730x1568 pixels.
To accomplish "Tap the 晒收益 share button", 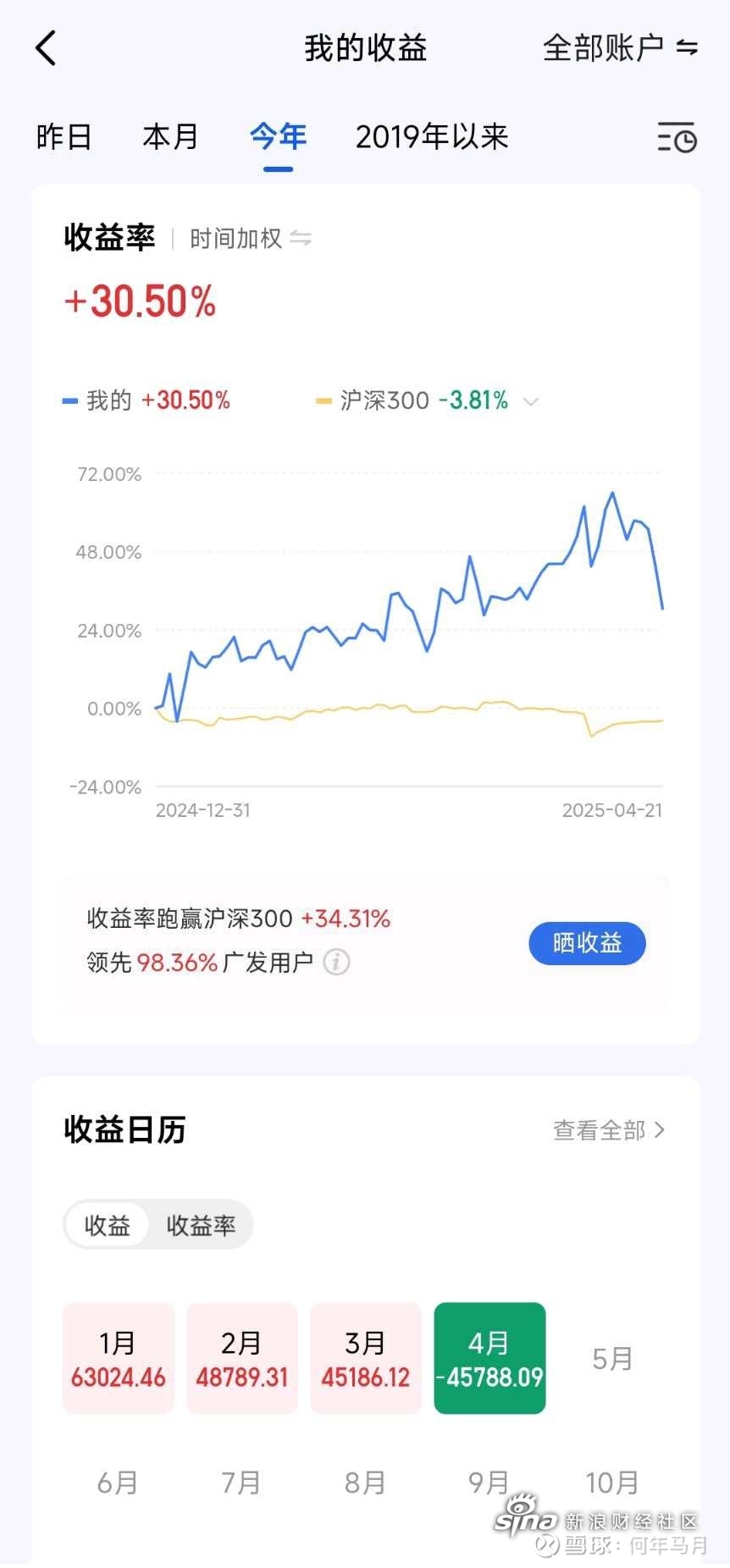I will (x=587, y=943).
